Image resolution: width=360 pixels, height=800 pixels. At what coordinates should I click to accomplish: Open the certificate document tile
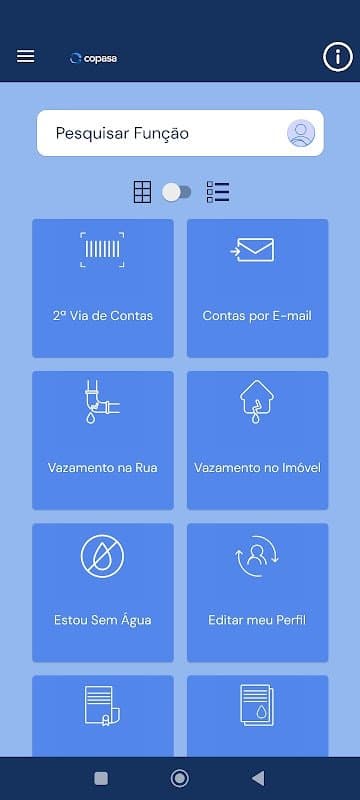coord(102,716)
